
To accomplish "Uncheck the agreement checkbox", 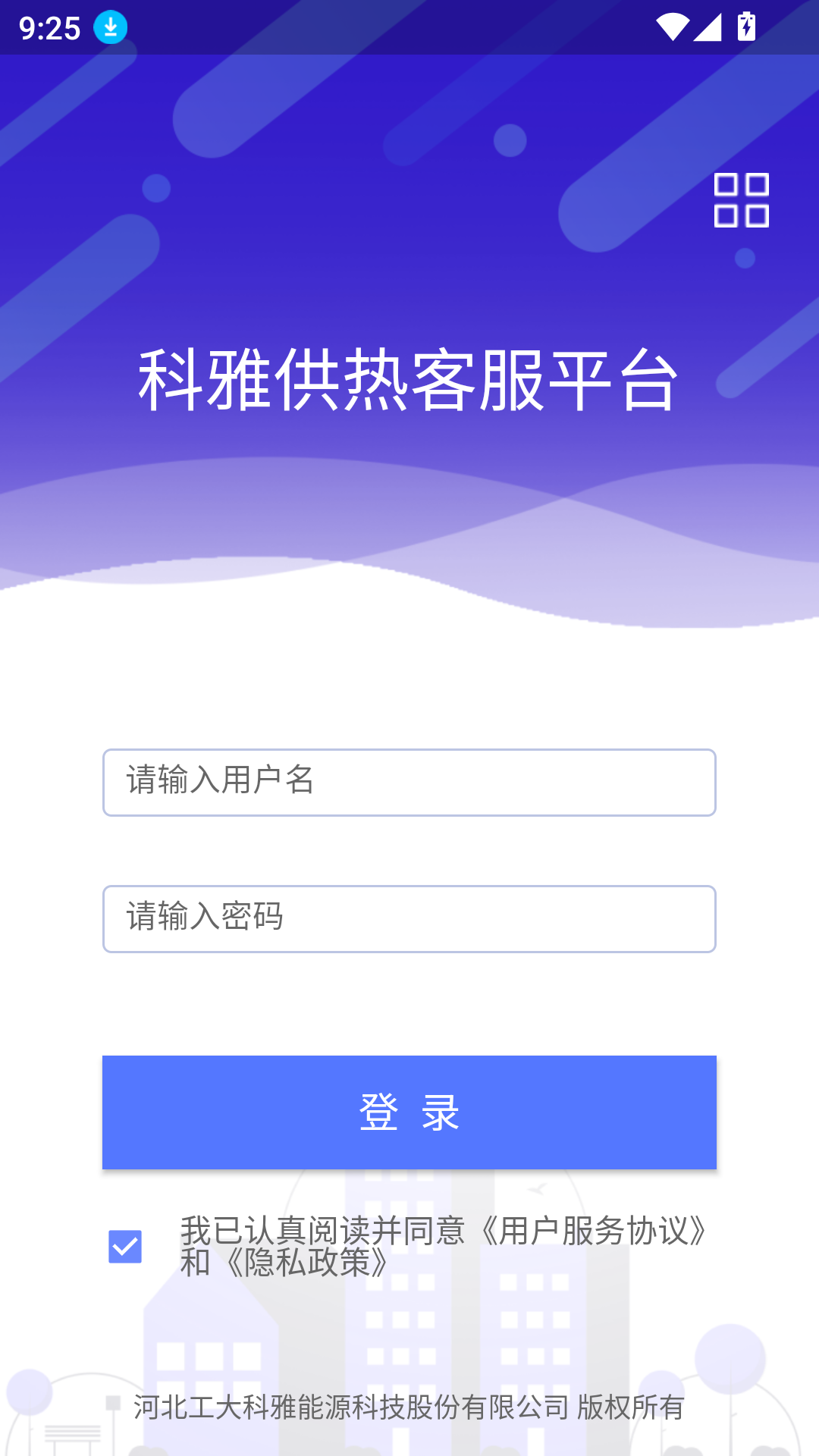I will (125, 1247).
